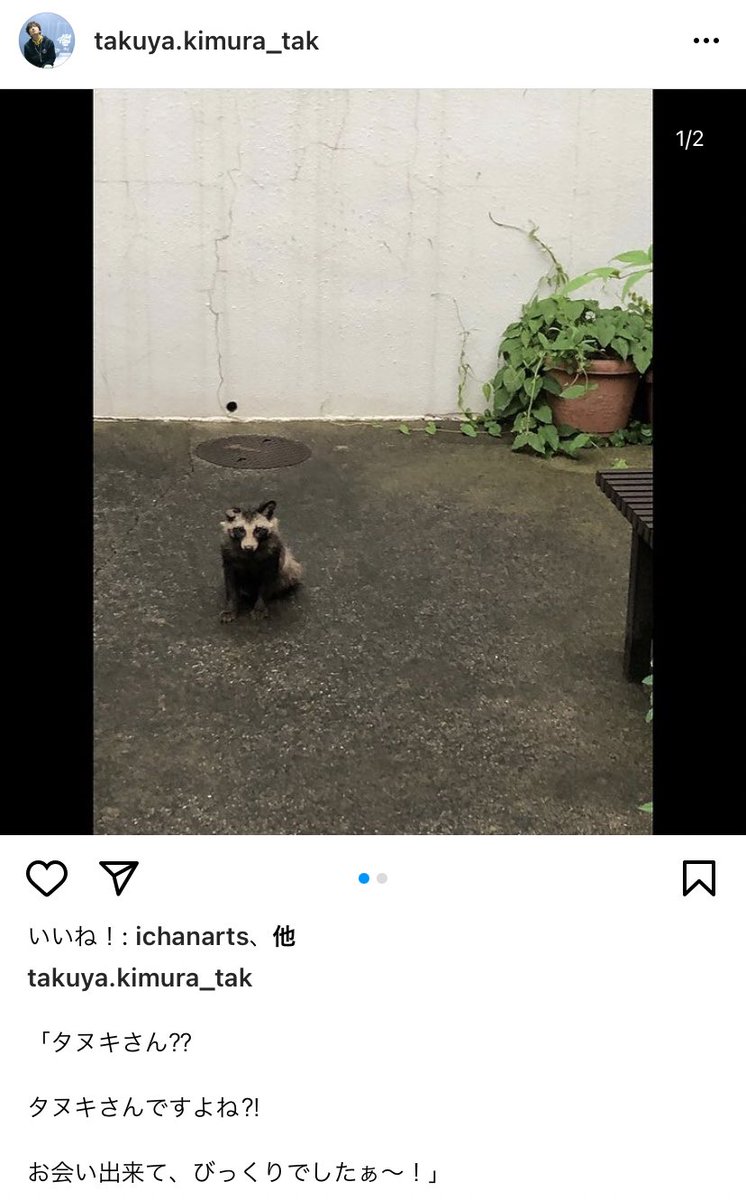Bookmark this post

[699, 878]
